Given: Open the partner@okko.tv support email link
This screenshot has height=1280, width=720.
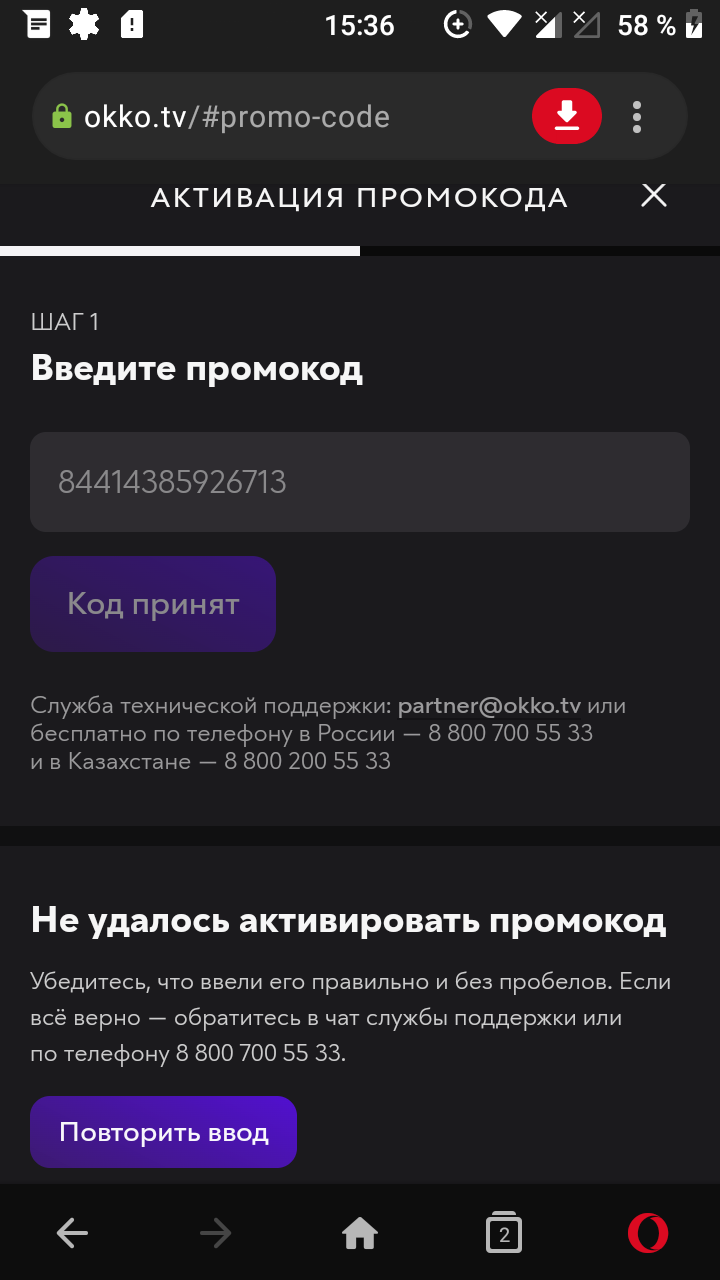Looking at the screenshot, I should pos(489,705).
